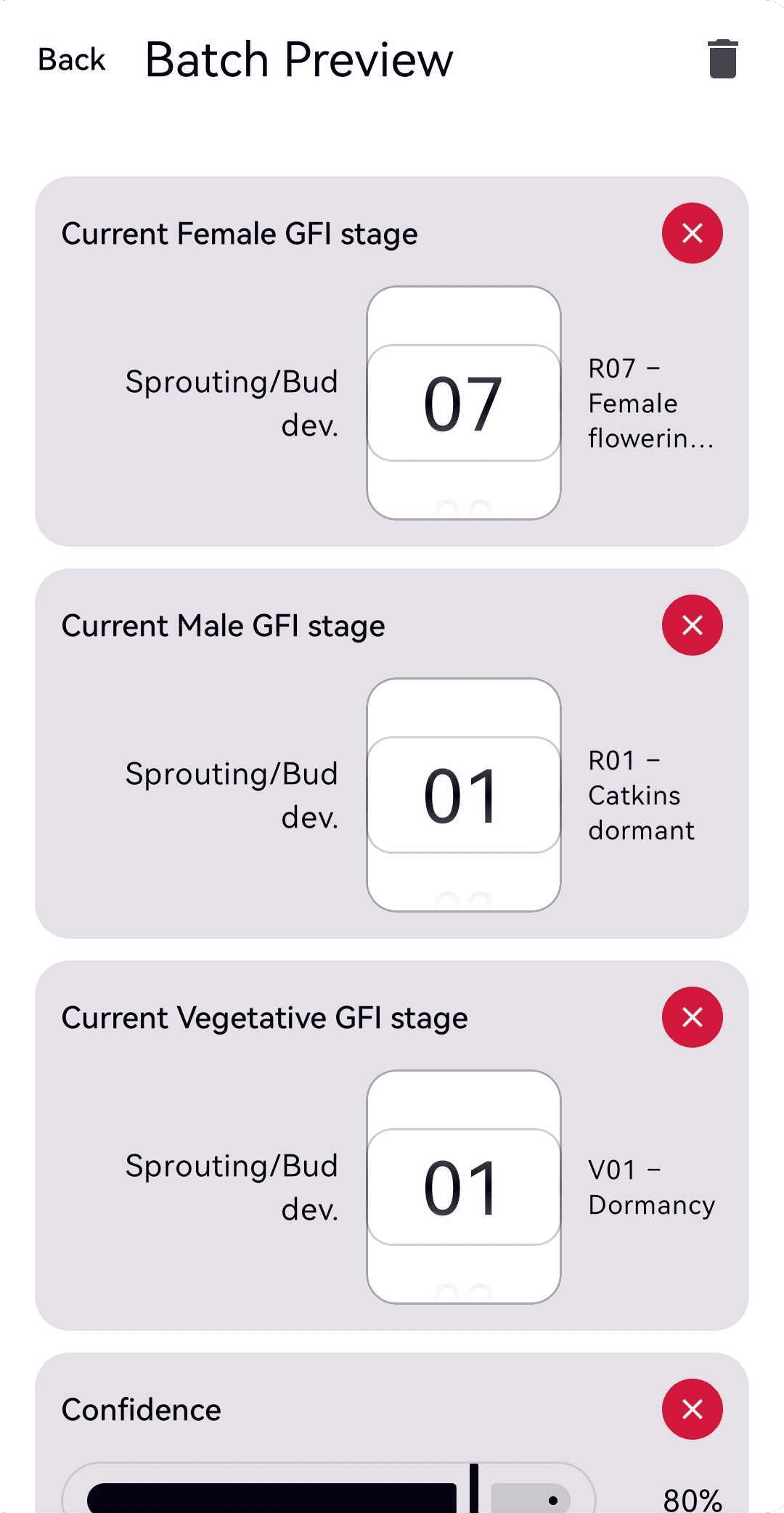This screenshot has width=784, height=1513.
Task: Remove the Current Vegetative GFI stage card
Action: point(692,1016)
